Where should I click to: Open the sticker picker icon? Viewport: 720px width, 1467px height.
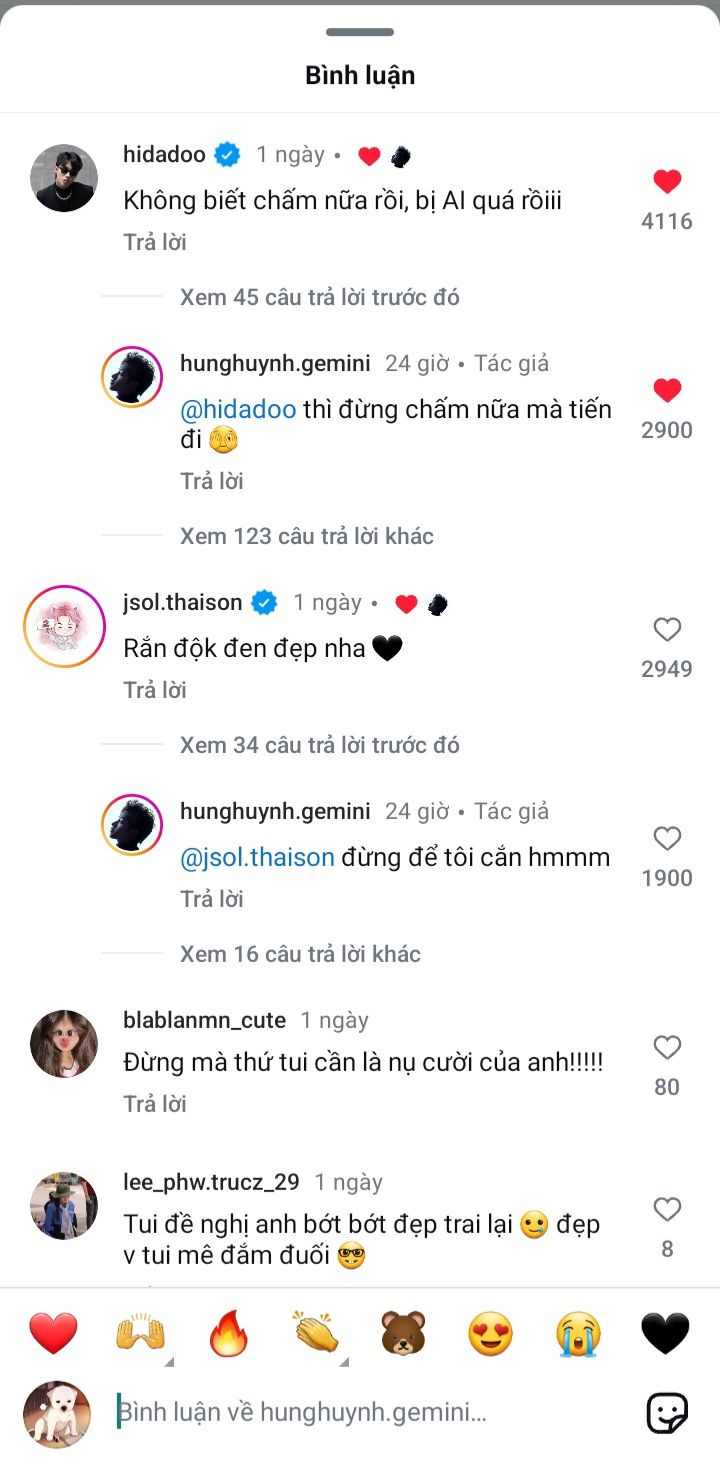pyautogui.click(x=667, y=1413)
